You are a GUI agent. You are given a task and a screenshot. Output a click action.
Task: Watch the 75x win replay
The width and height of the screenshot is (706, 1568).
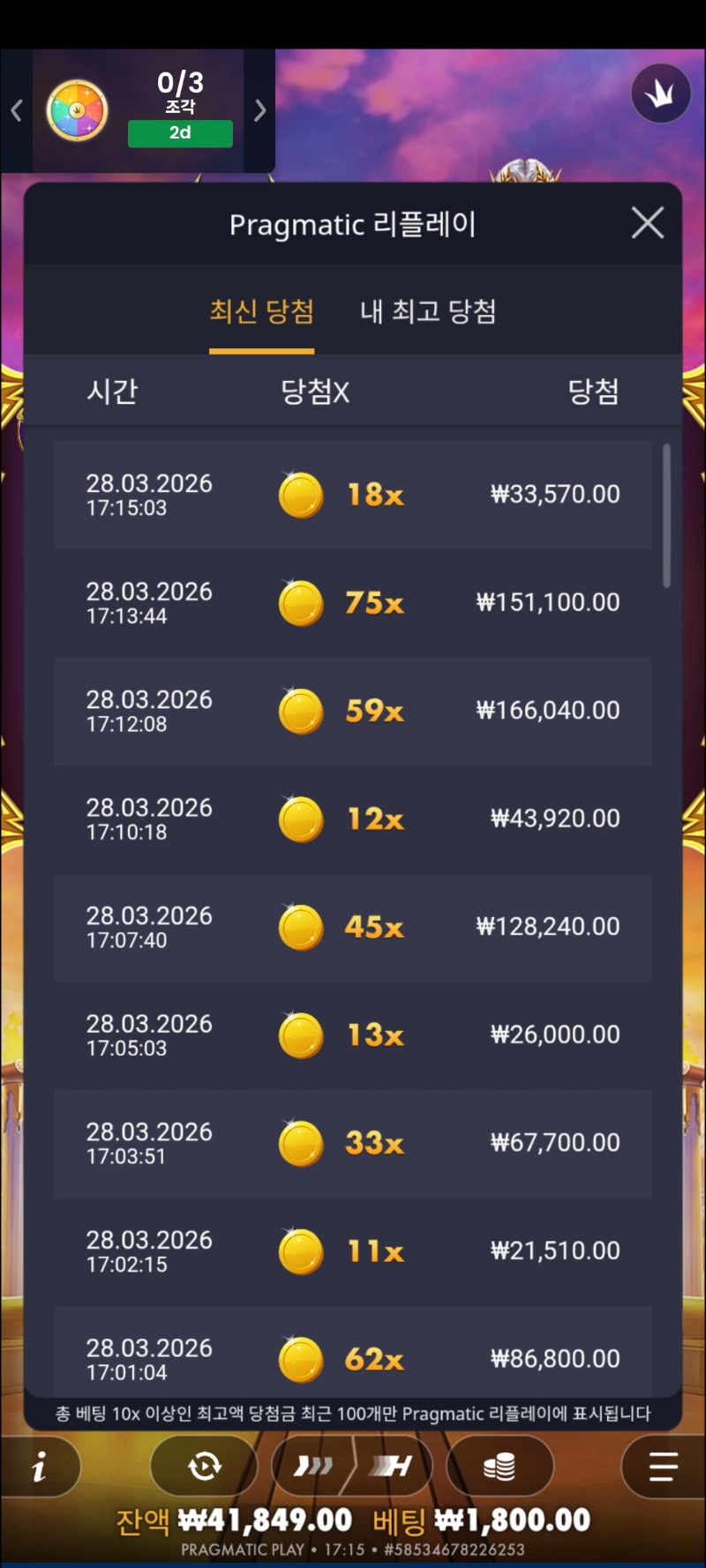click(x=353, y=603)
